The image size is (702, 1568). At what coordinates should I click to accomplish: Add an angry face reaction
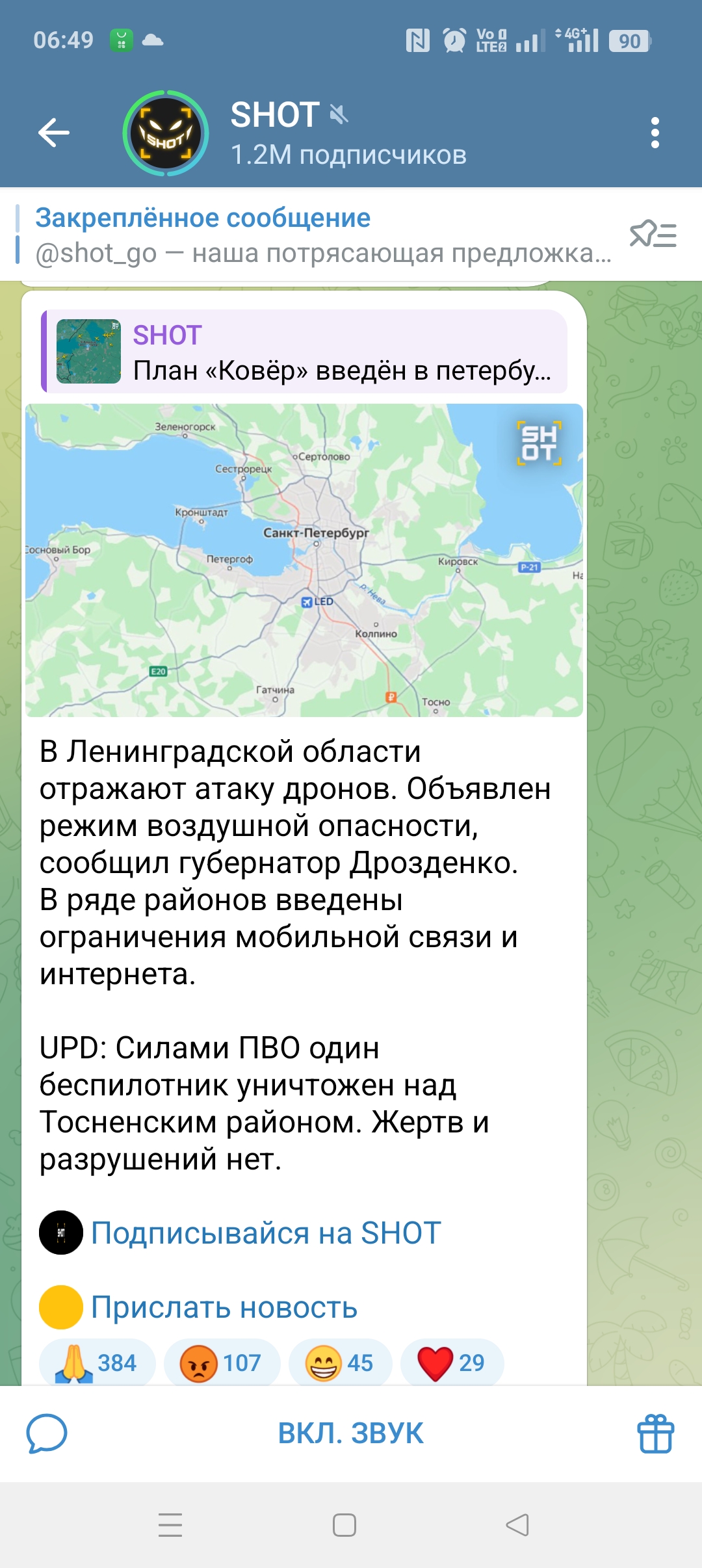[x=222, y=1362]
